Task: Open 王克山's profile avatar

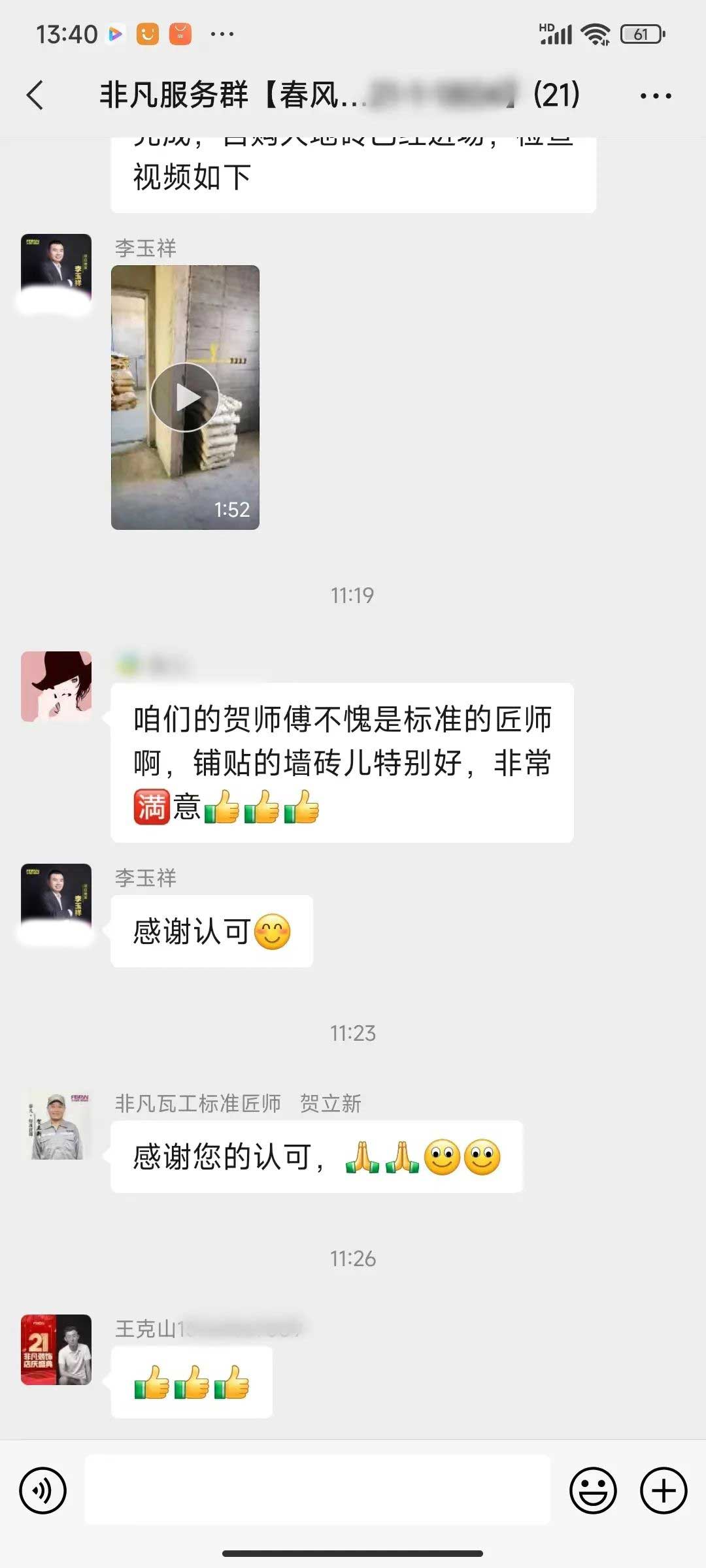Action: pyautogui.click(x=57, y=1349)
